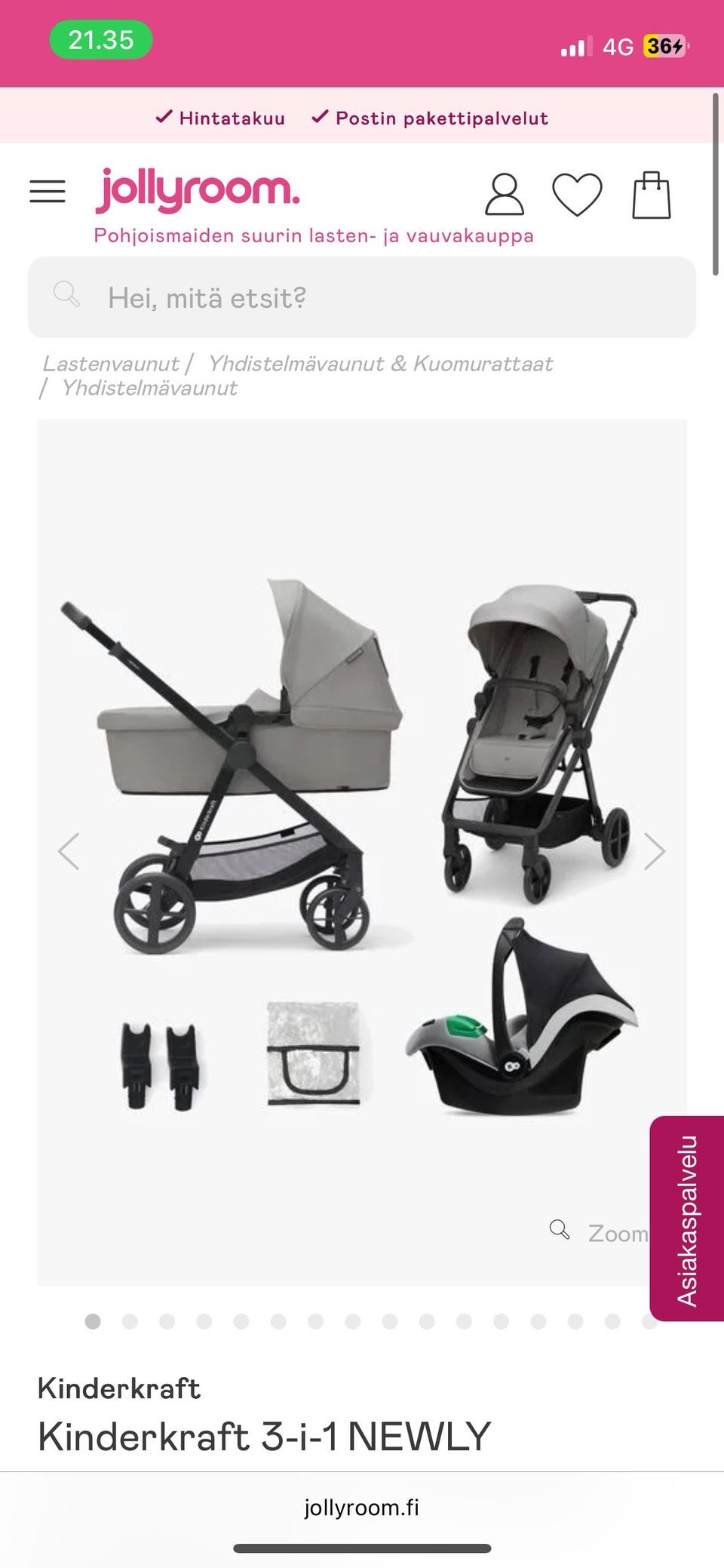
Task: Jump to the second image dot
Action: 130,1321
